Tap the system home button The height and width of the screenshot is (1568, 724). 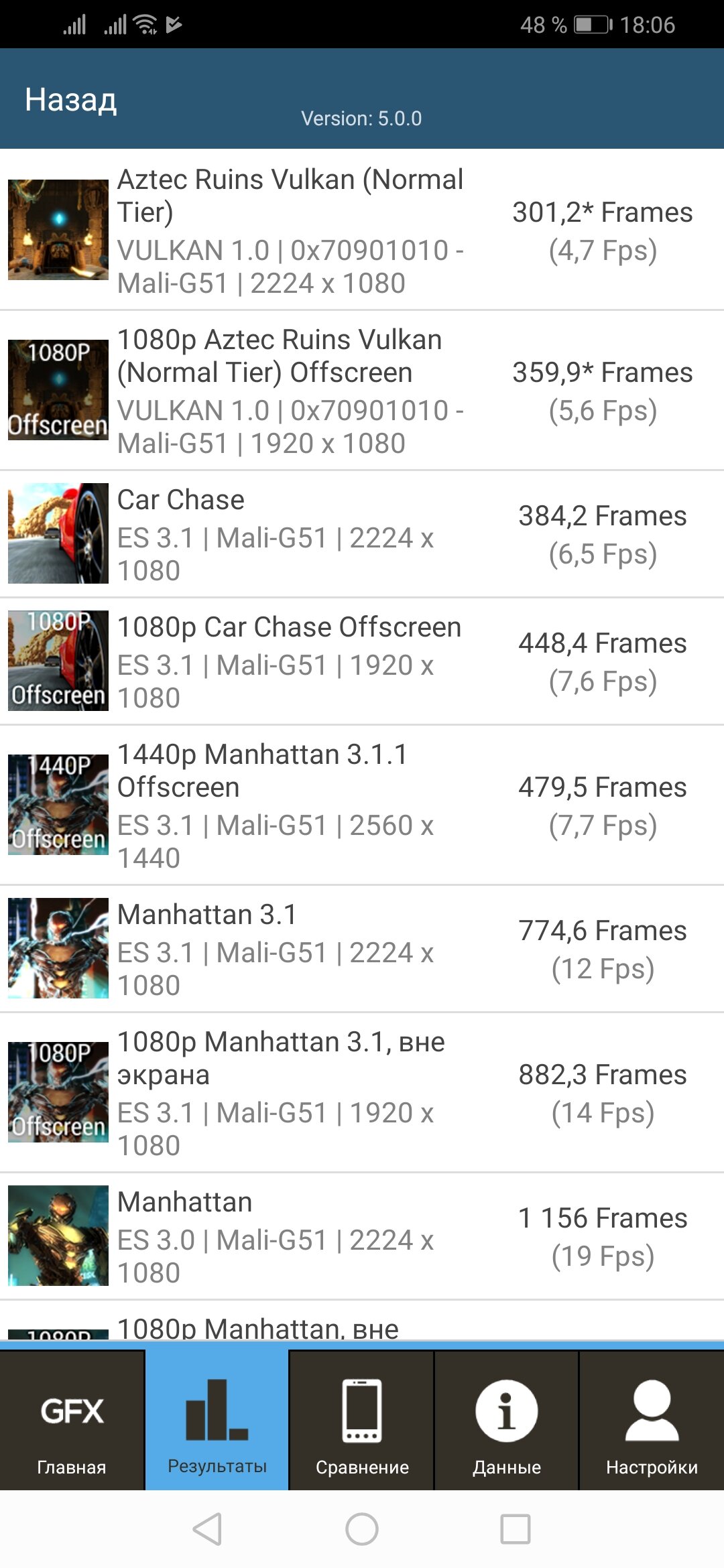(x=362, y=1529)
